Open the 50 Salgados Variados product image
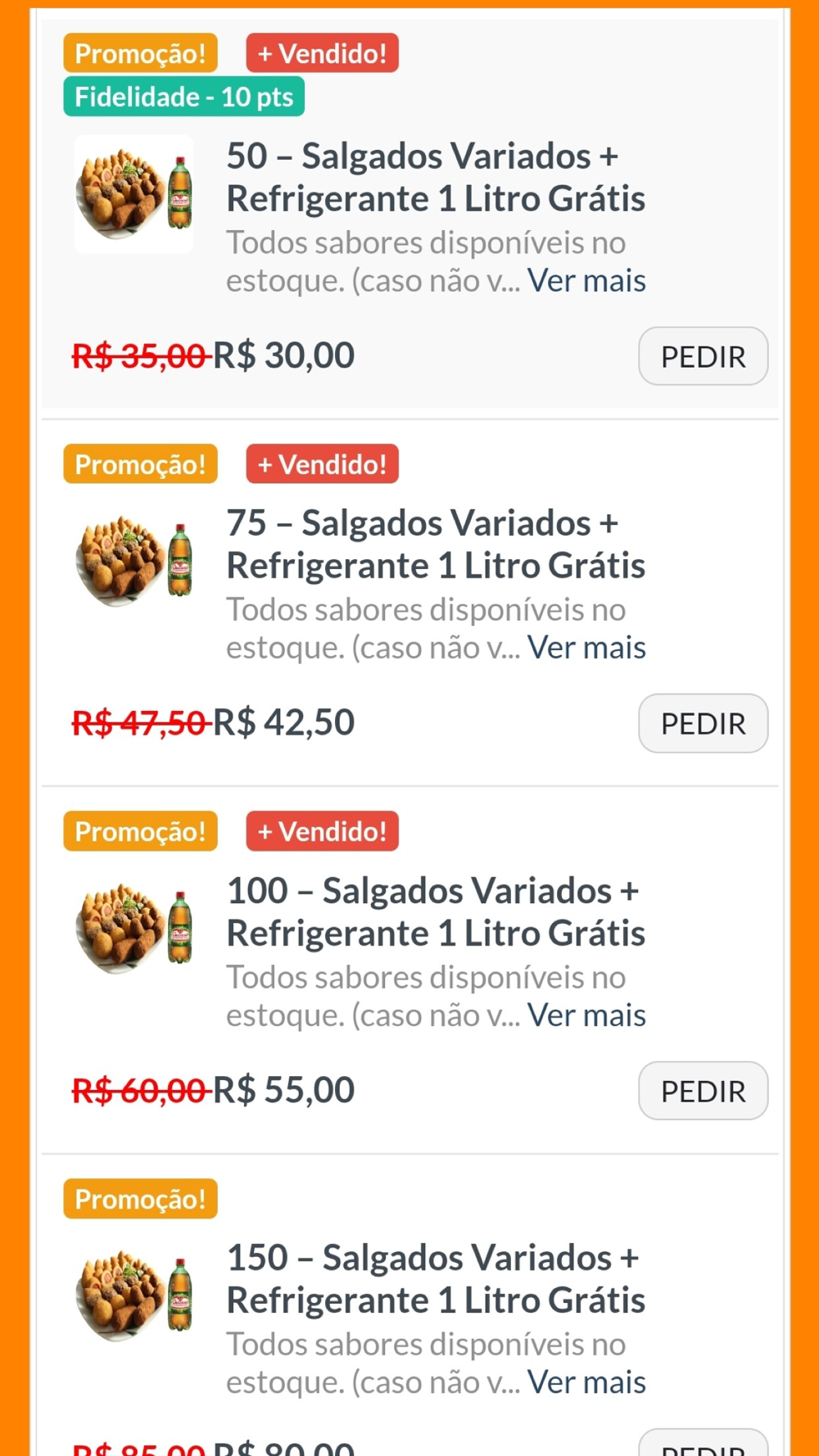The image size is (819, 1456). point(134,194)
